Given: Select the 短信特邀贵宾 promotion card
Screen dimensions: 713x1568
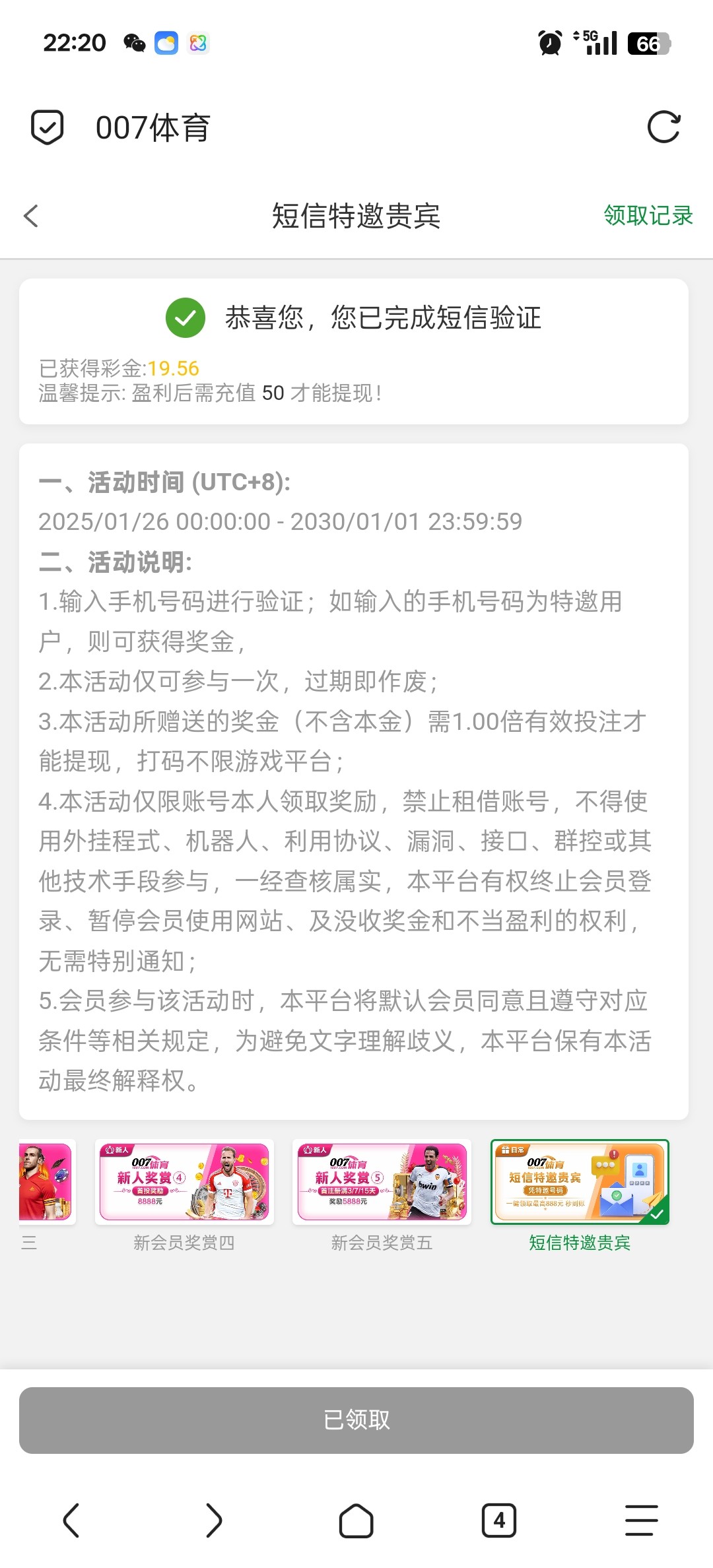Looking at the screenshot, I should pyautogui.click(x=580, y=1182).
